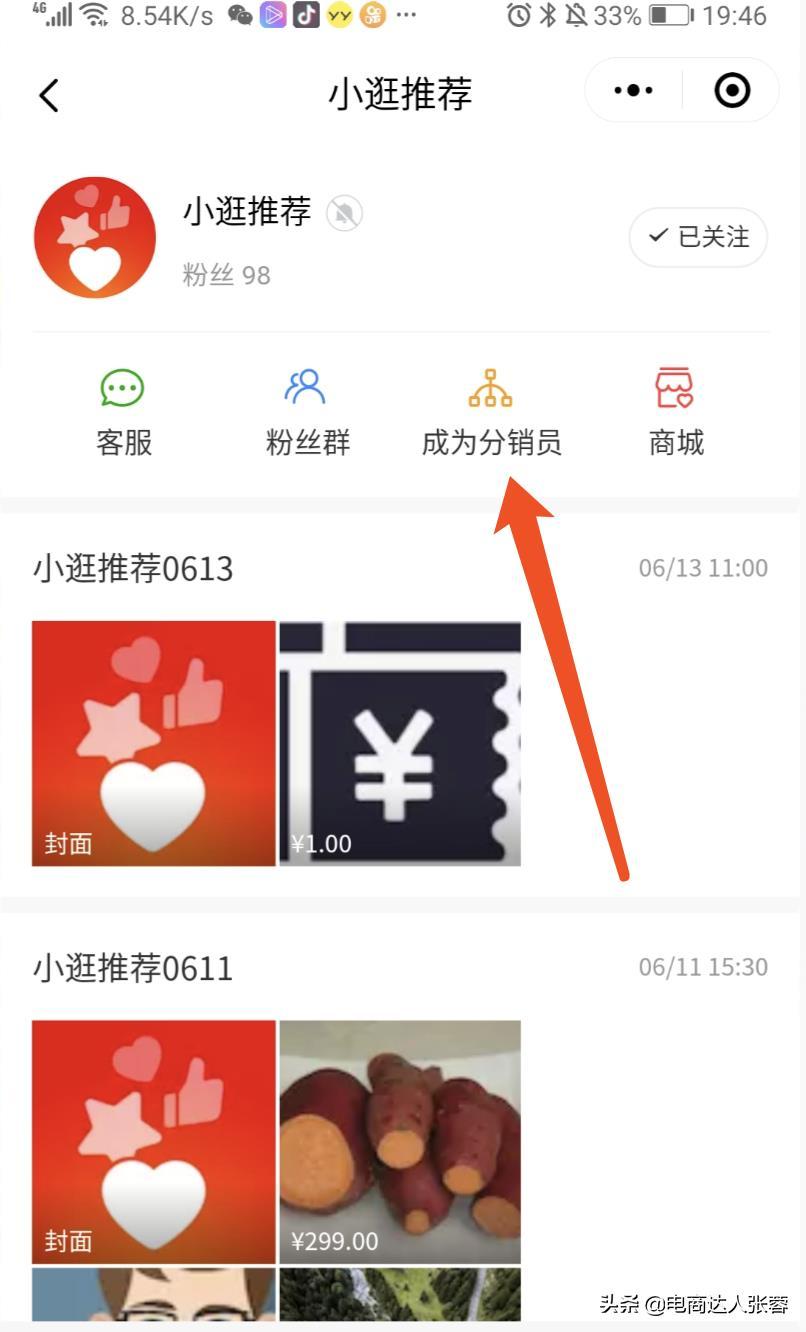Image resolution: width=806 pixels, height=1332 pixels.
Task: Tap the 已关注 following button
Action: (x=698, y=237)
